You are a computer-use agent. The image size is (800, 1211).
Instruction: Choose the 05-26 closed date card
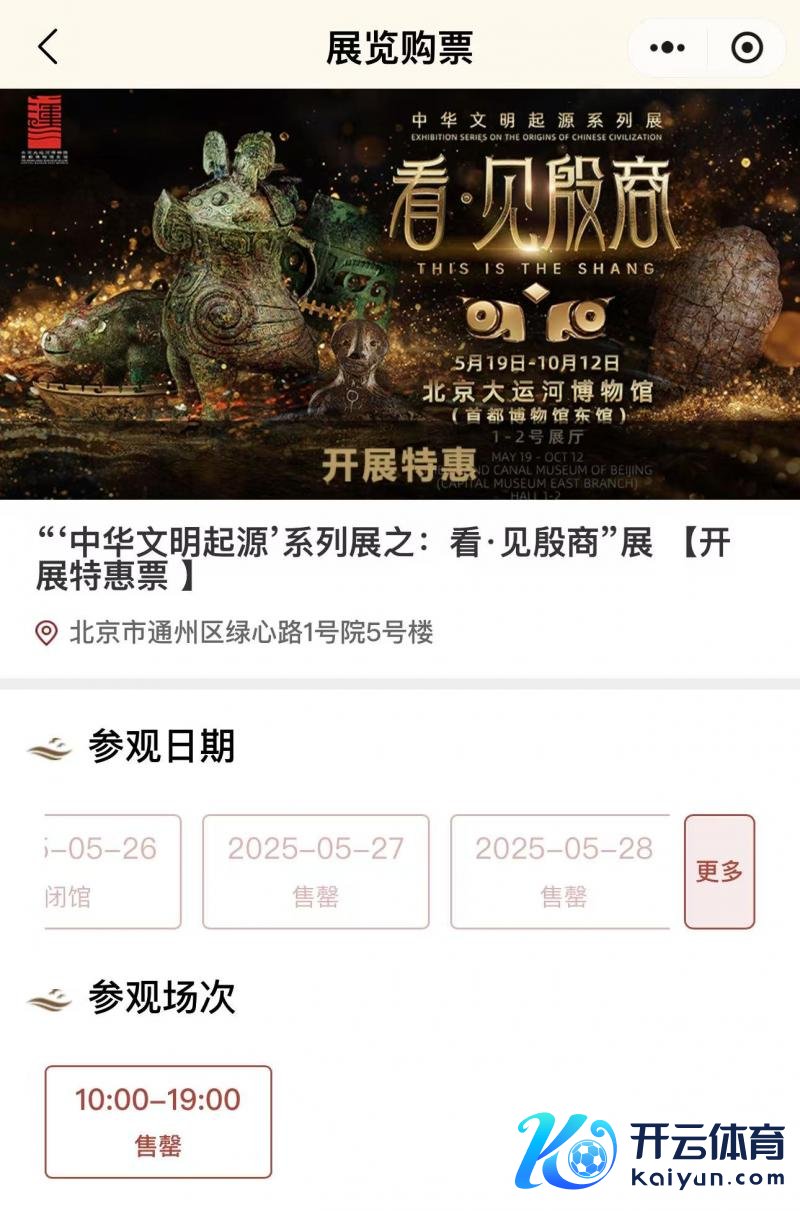pos(113,871)
